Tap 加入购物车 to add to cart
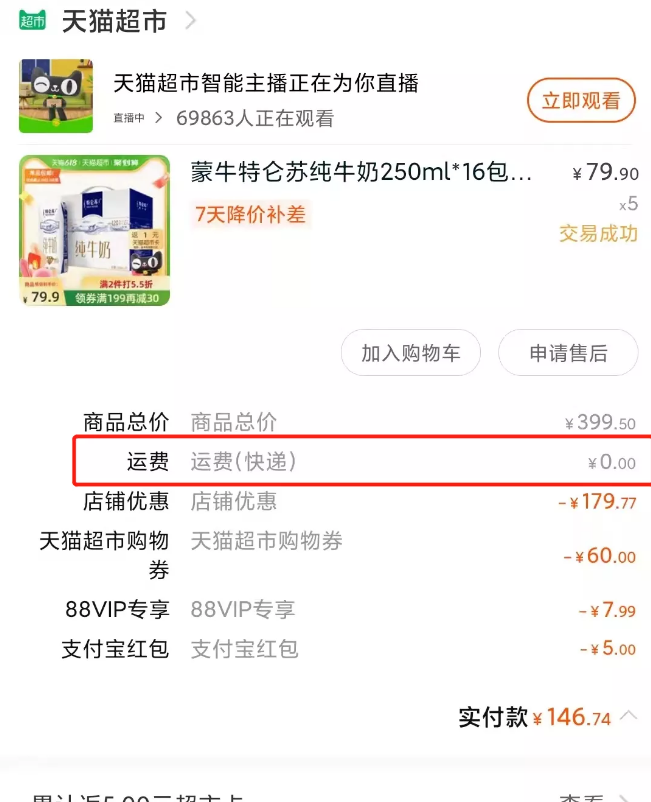Viewport: 651px width, 802px height. click(x=410, y=353)
